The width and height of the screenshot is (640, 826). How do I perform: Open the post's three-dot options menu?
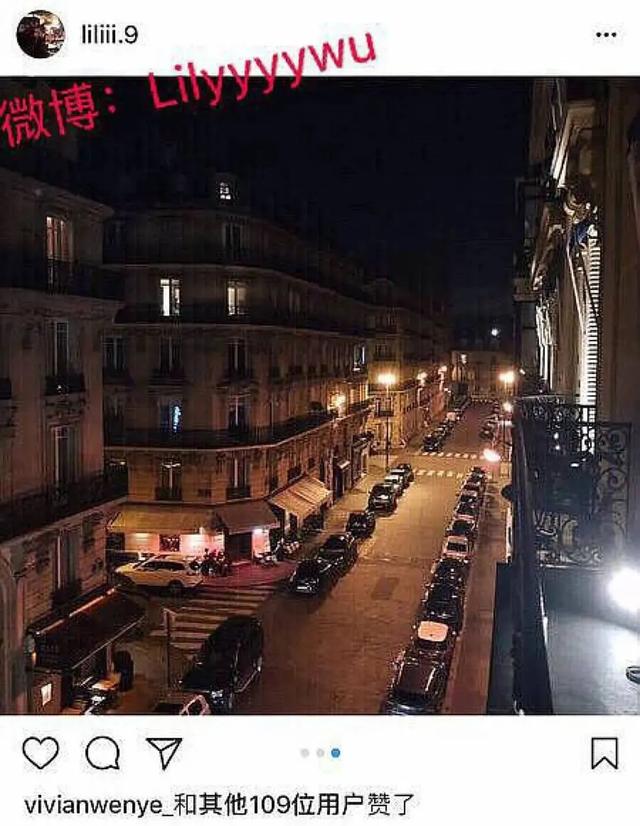(x=606, y=35)
